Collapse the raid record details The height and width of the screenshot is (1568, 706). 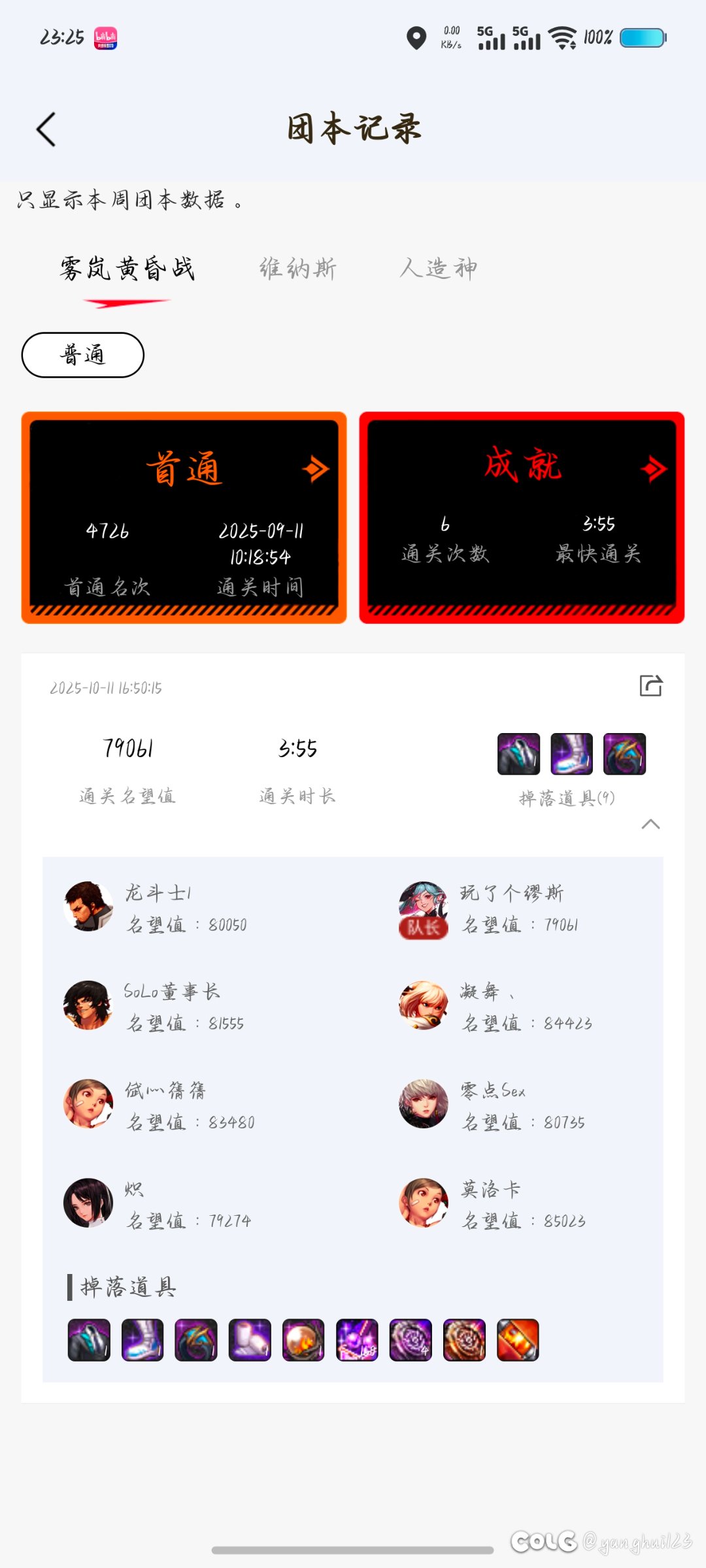pyautogui.click(x=650, y=824)
